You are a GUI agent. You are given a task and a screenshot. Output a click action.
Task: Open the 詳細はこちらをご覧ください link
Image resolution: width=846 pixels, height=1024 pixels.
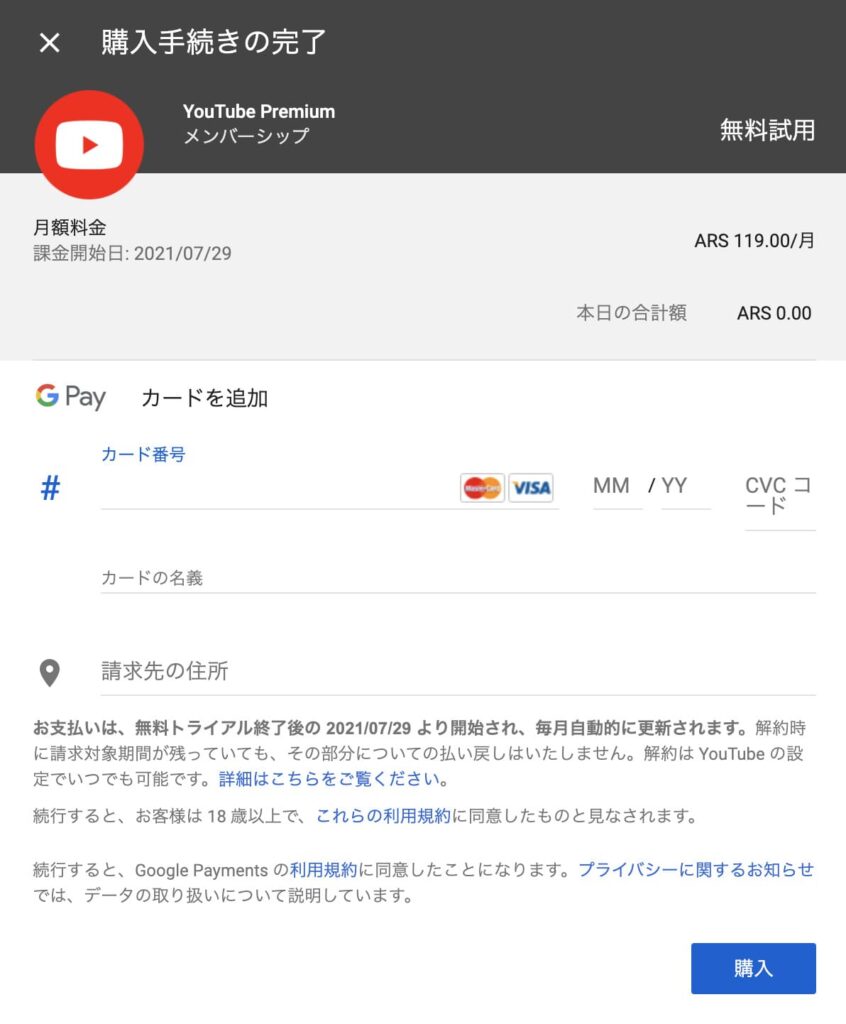[328, 779]
